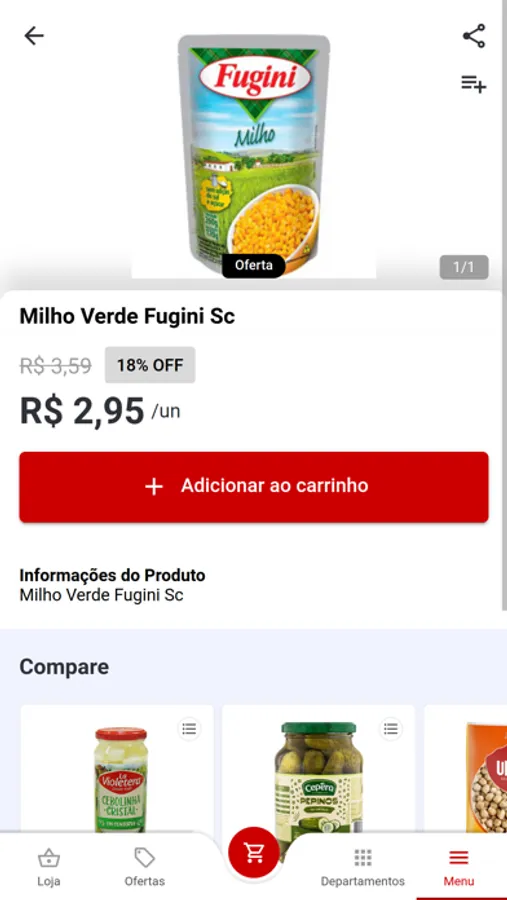The height and width of the screenshot is (900, 507).
Task: Switch to the Loja tab
Action: (49, 867)
